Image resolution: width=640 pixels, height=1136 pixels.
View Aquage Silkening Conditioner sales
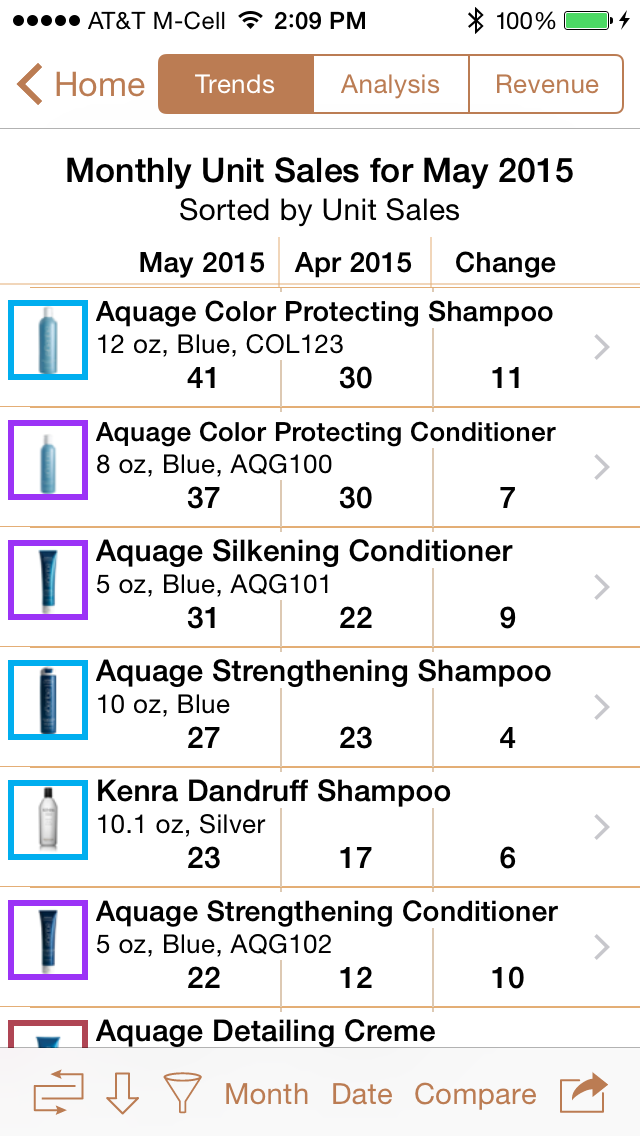click(x=320, y=588)
